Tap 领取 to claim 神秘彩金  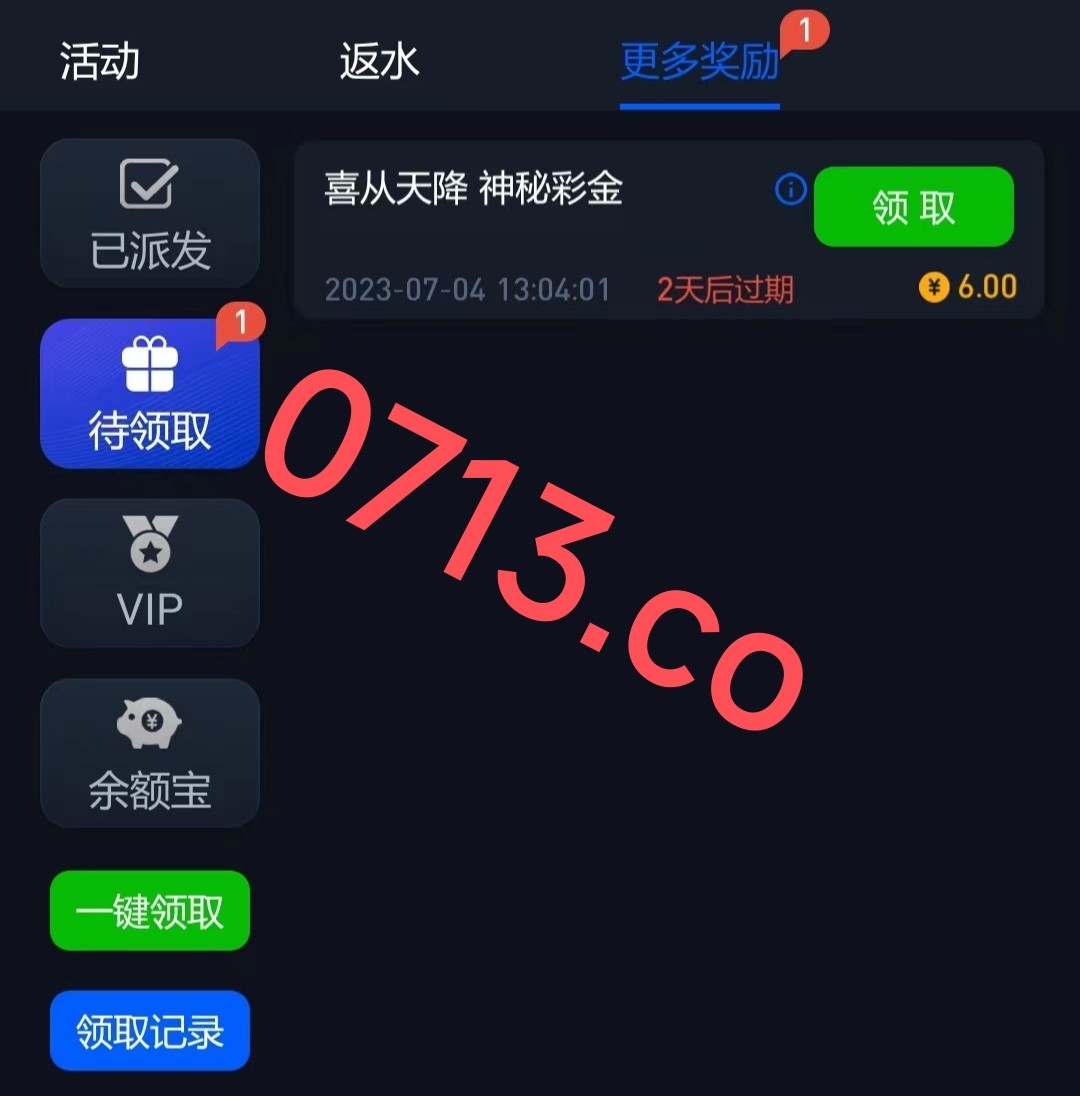[913, 207]
